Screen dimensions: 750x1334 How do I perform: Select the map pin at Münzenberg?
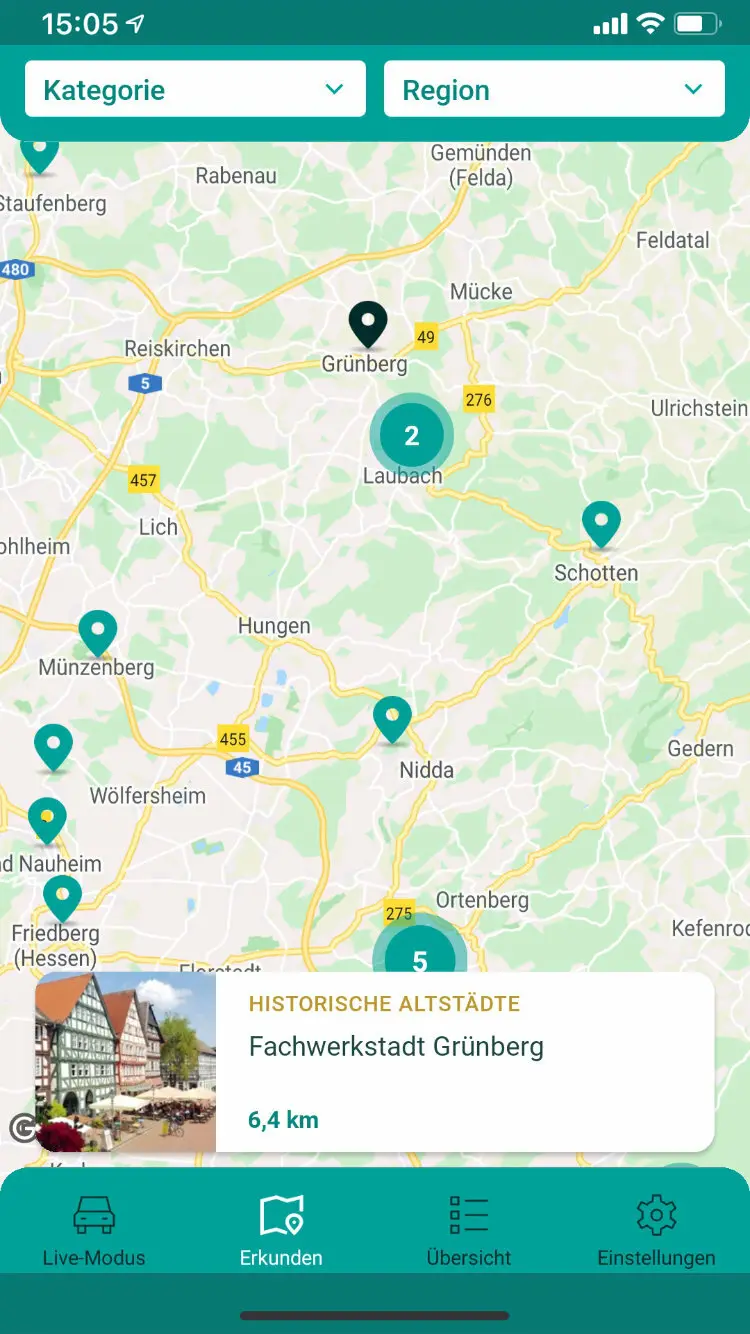[98, 632]
